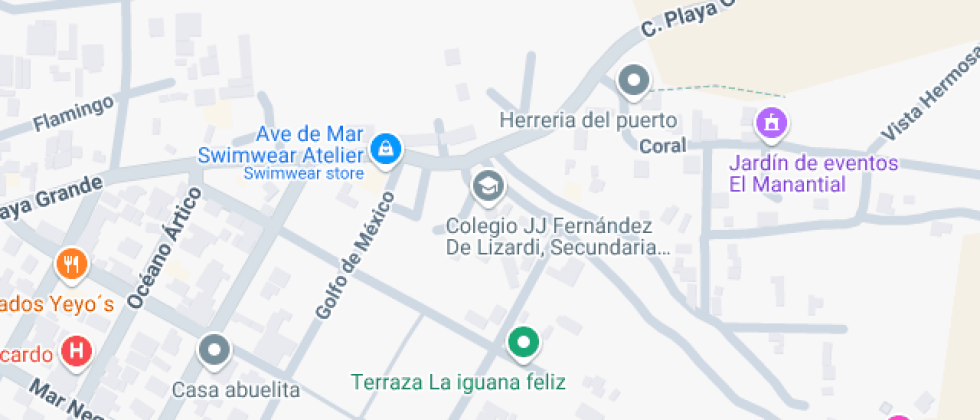Open the Casa abuelita place marker
Screen dimensions: 980x420
pos(215,350)
